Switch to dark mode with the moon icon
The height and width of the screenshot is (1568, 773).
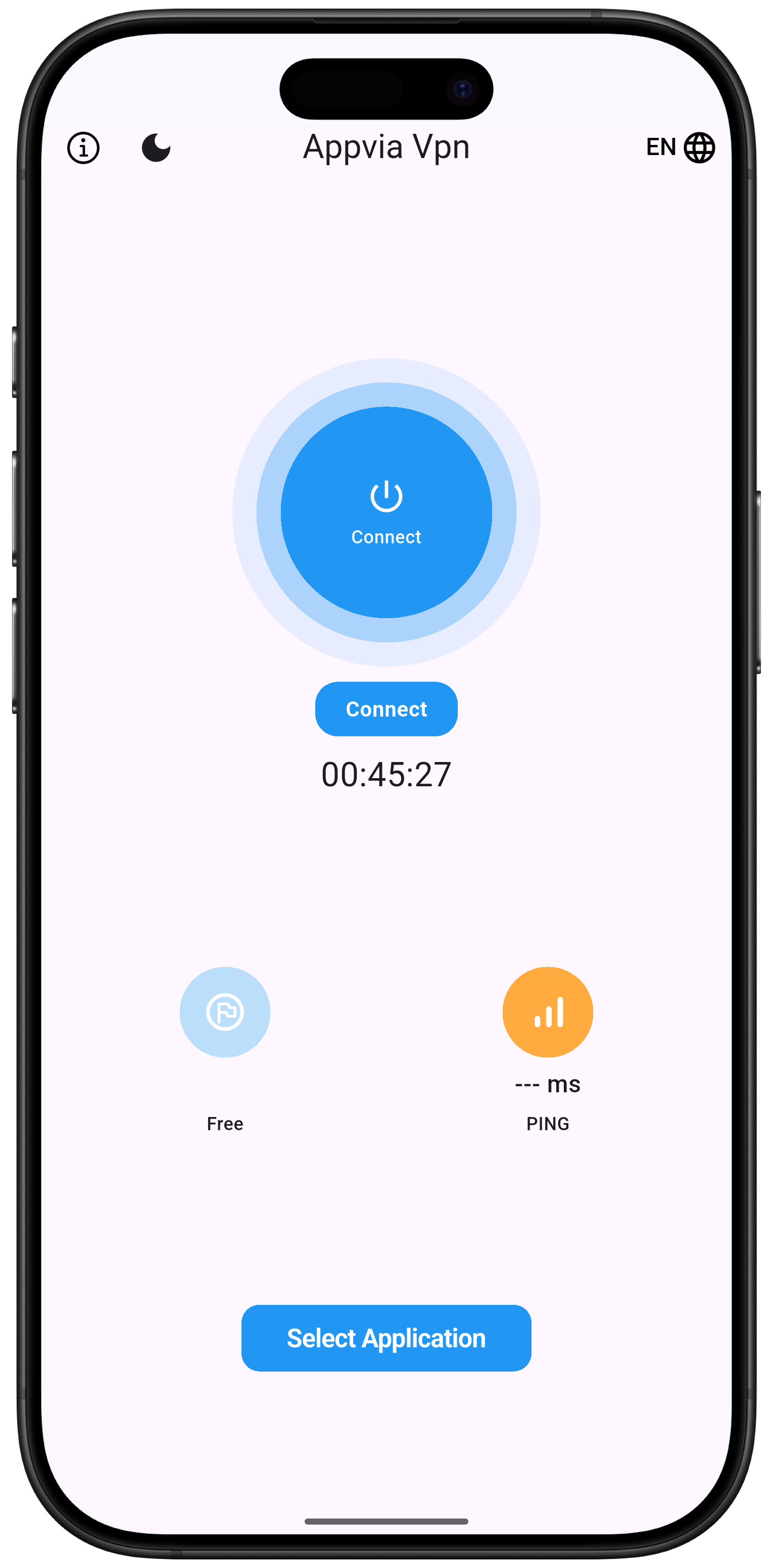[x=156, y=148]
